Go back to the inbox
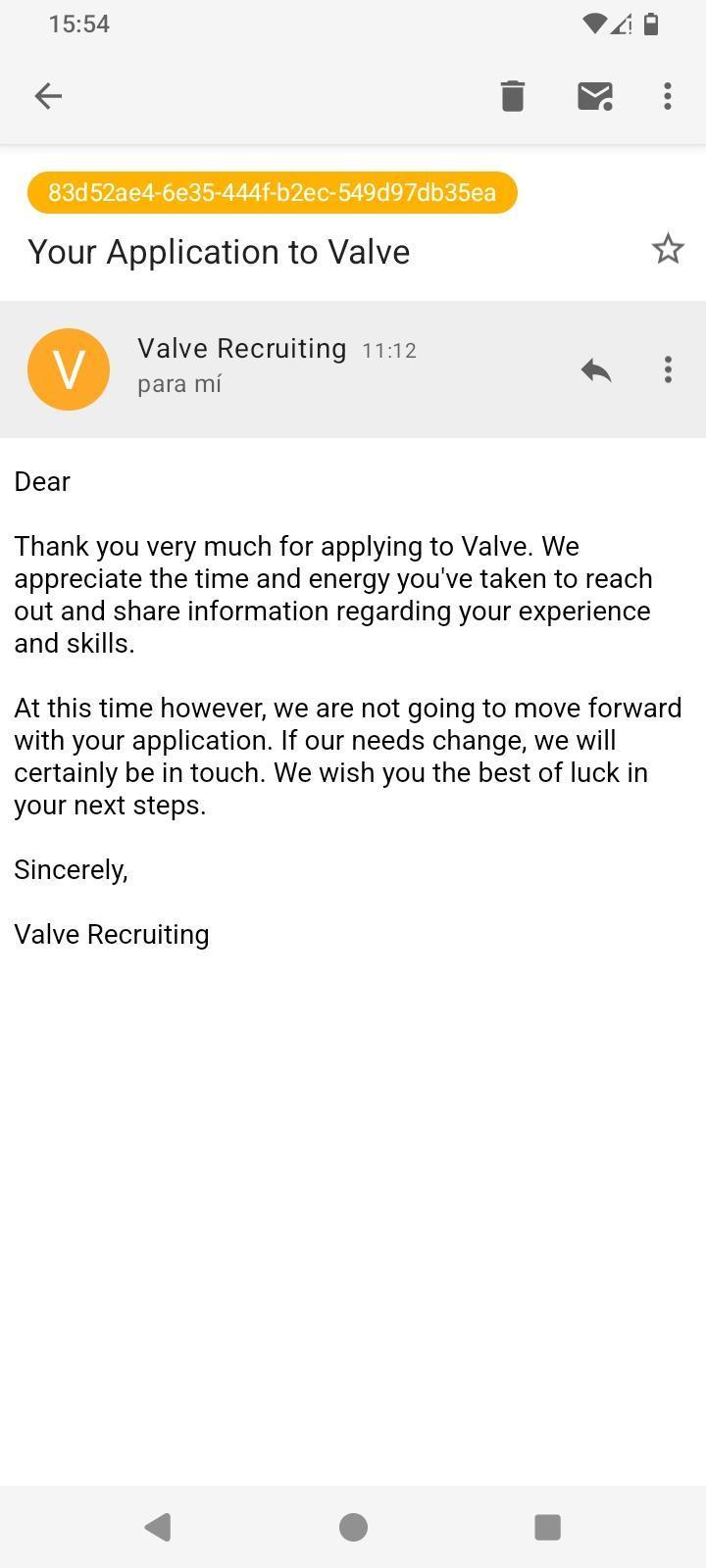This screenshot has height=1568, width=706. tap(48, 95)
